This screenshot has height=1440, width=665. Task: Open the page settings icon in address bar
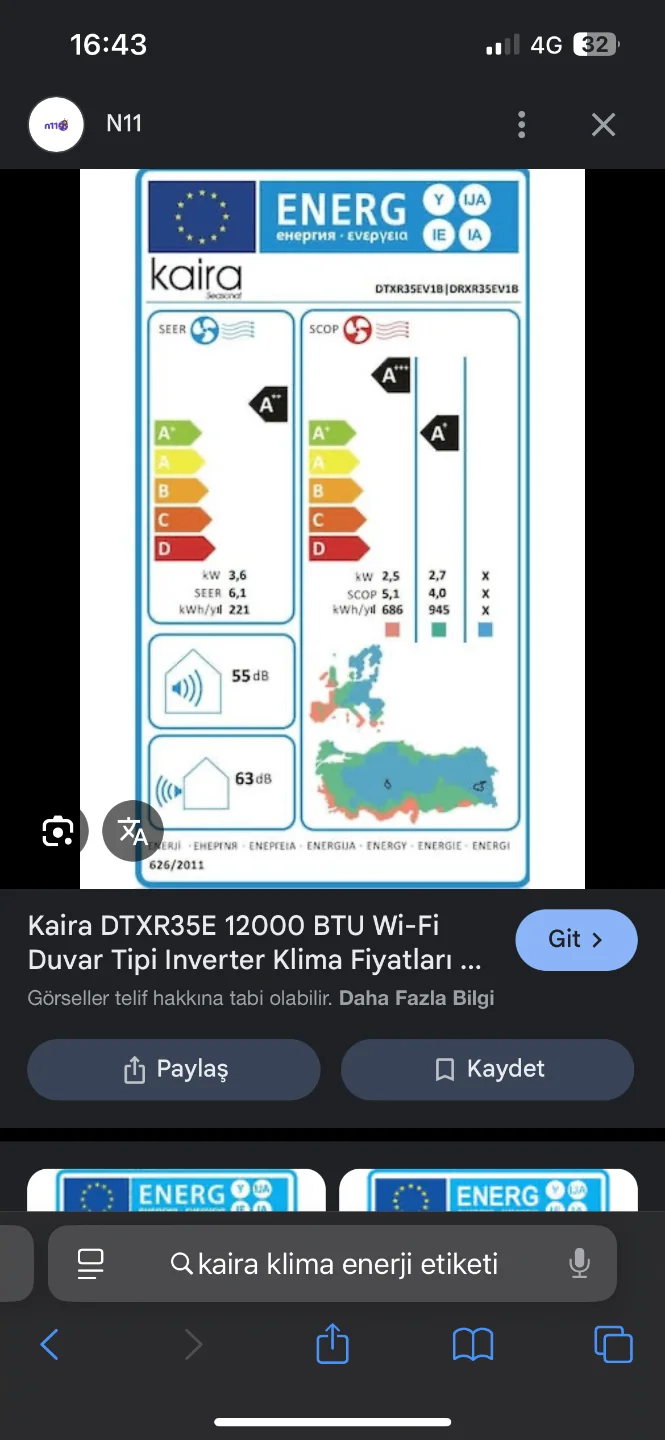91,1264
